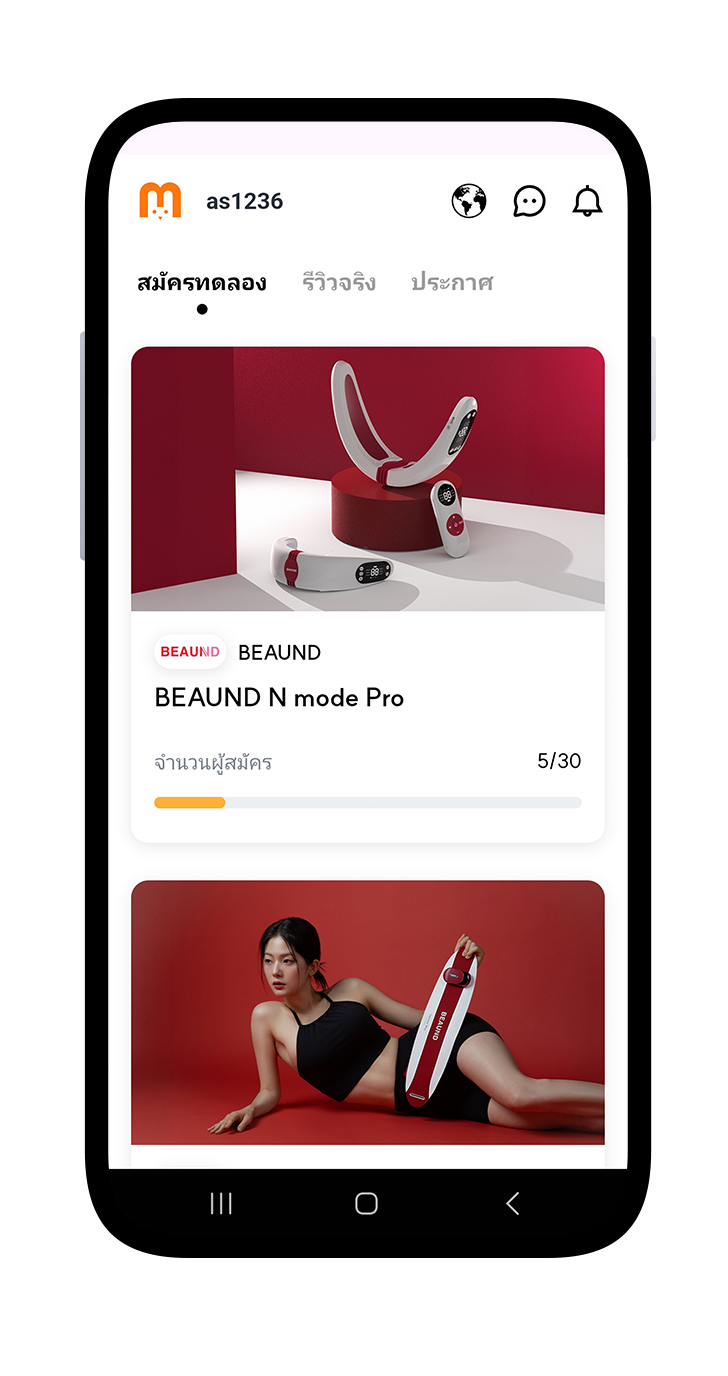This screenshot has height=1376, width=728.
Task: Open the globe language icon
Action: point(468,201)
